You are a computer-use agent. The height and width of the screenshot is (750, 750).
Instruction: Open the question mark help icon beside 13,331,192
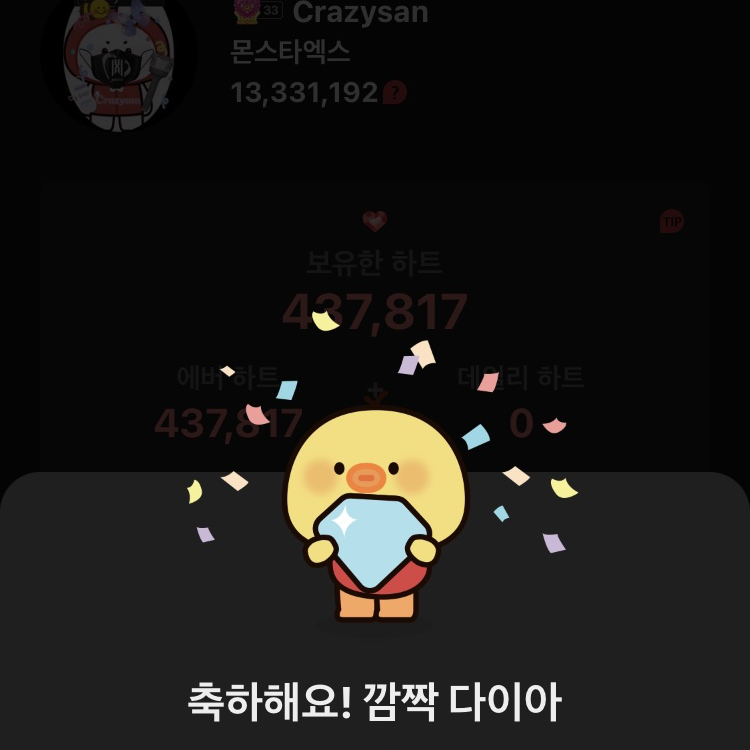(396, 93)
